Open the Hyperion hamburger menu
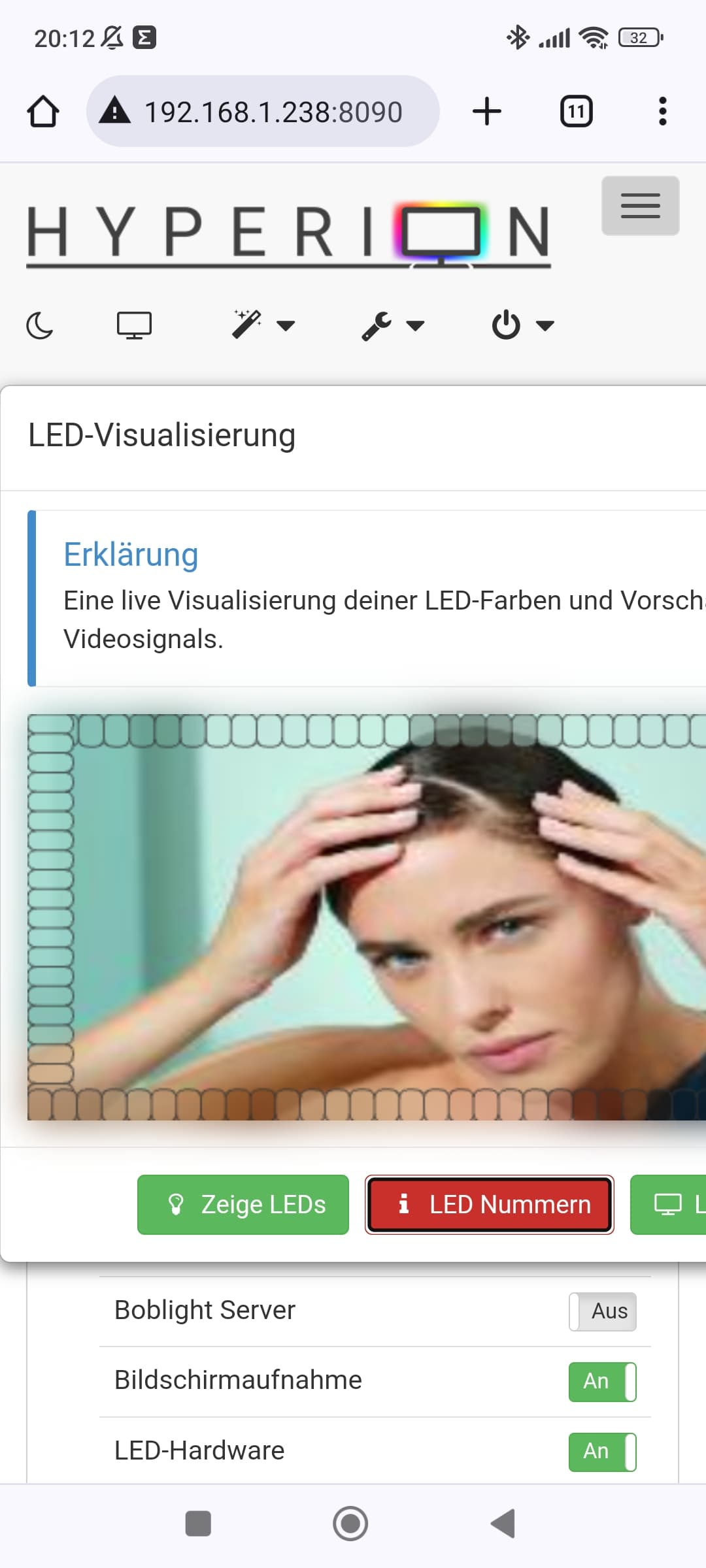The height and width of the screenshot is (1568, 706). pos(640,206)
